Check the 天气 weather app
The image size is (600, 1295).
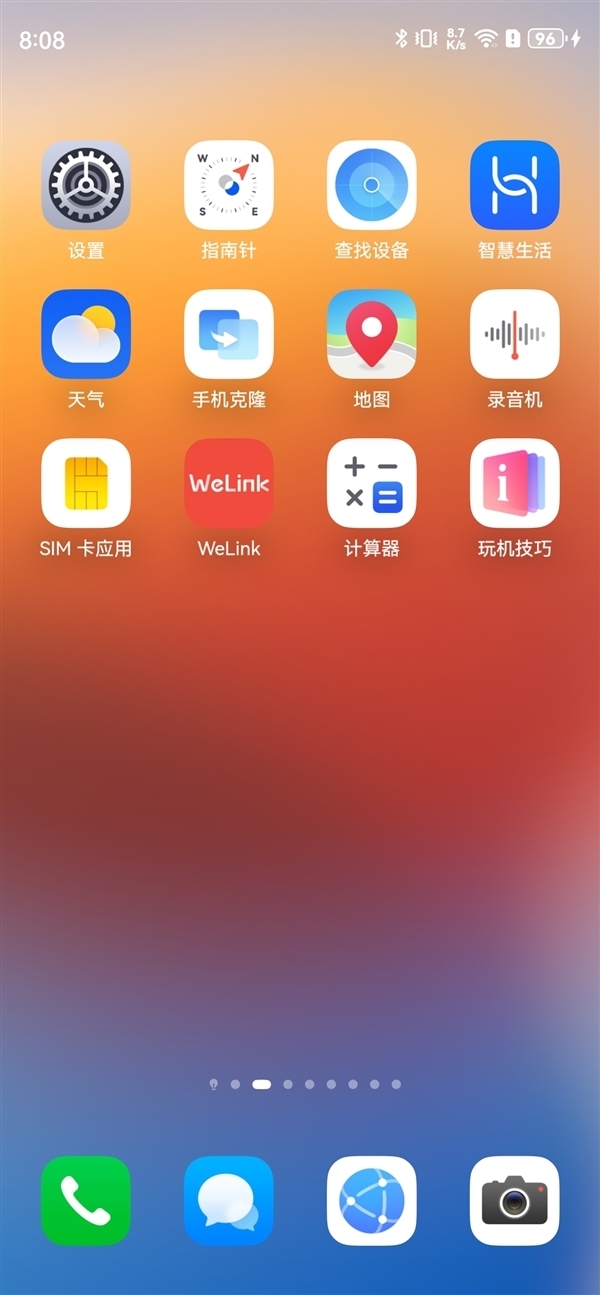86,335
